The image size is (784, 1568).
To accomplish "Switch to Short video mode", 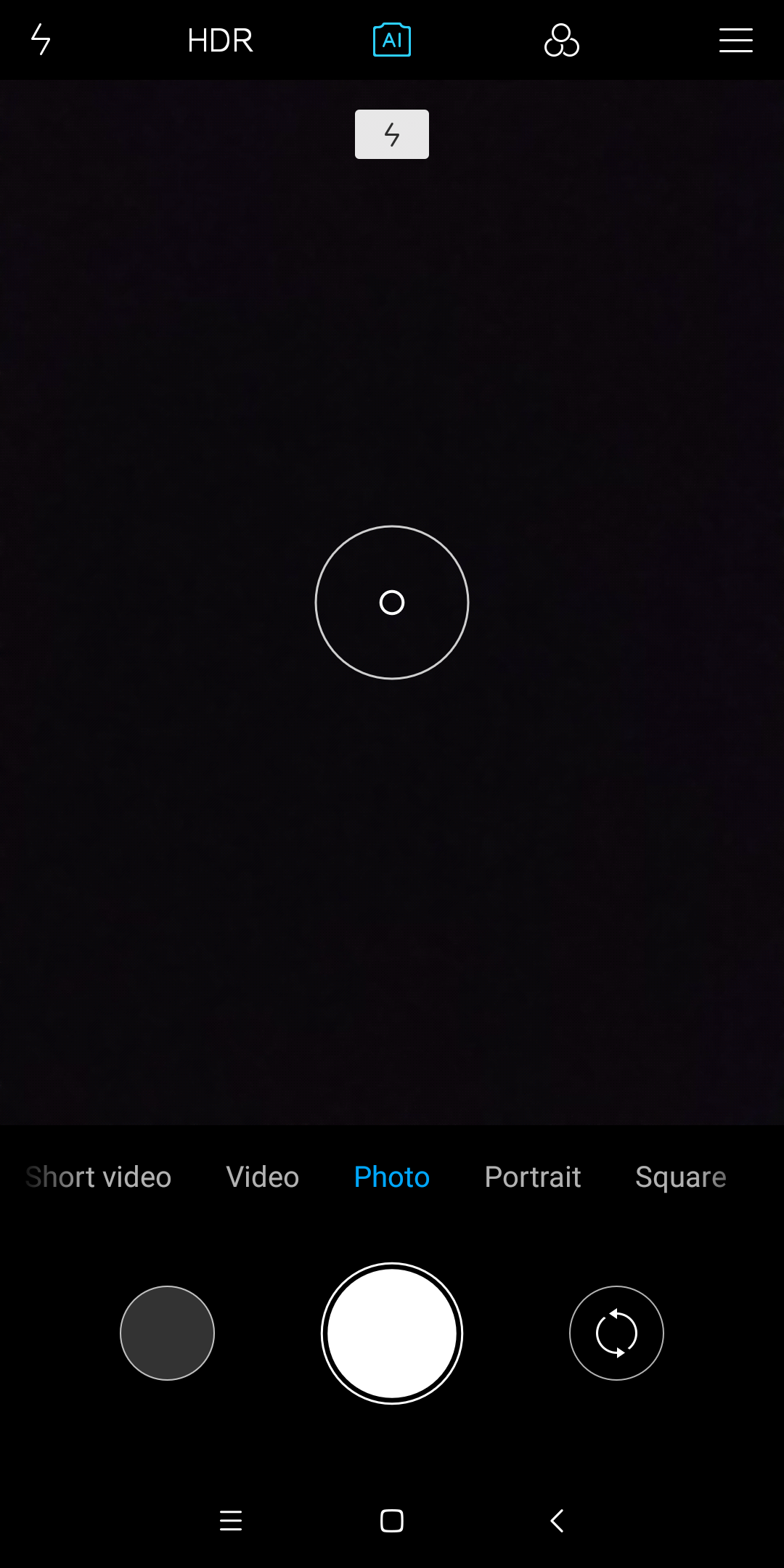I will coord(98,1177).
